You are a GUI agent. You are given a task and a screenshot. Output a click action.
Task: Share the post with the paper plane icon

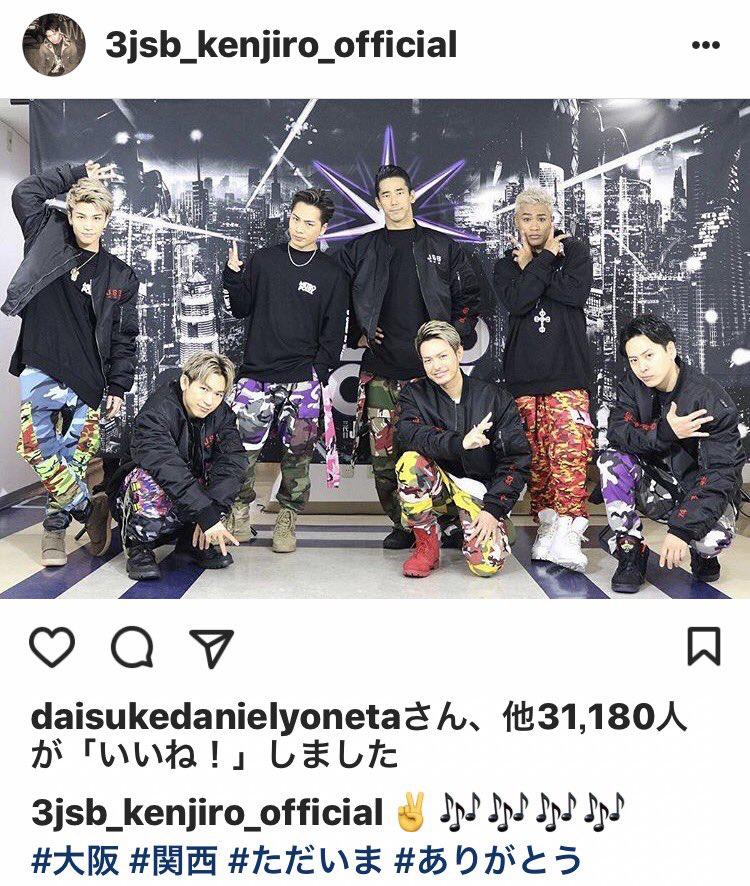(x=212, y=647)
